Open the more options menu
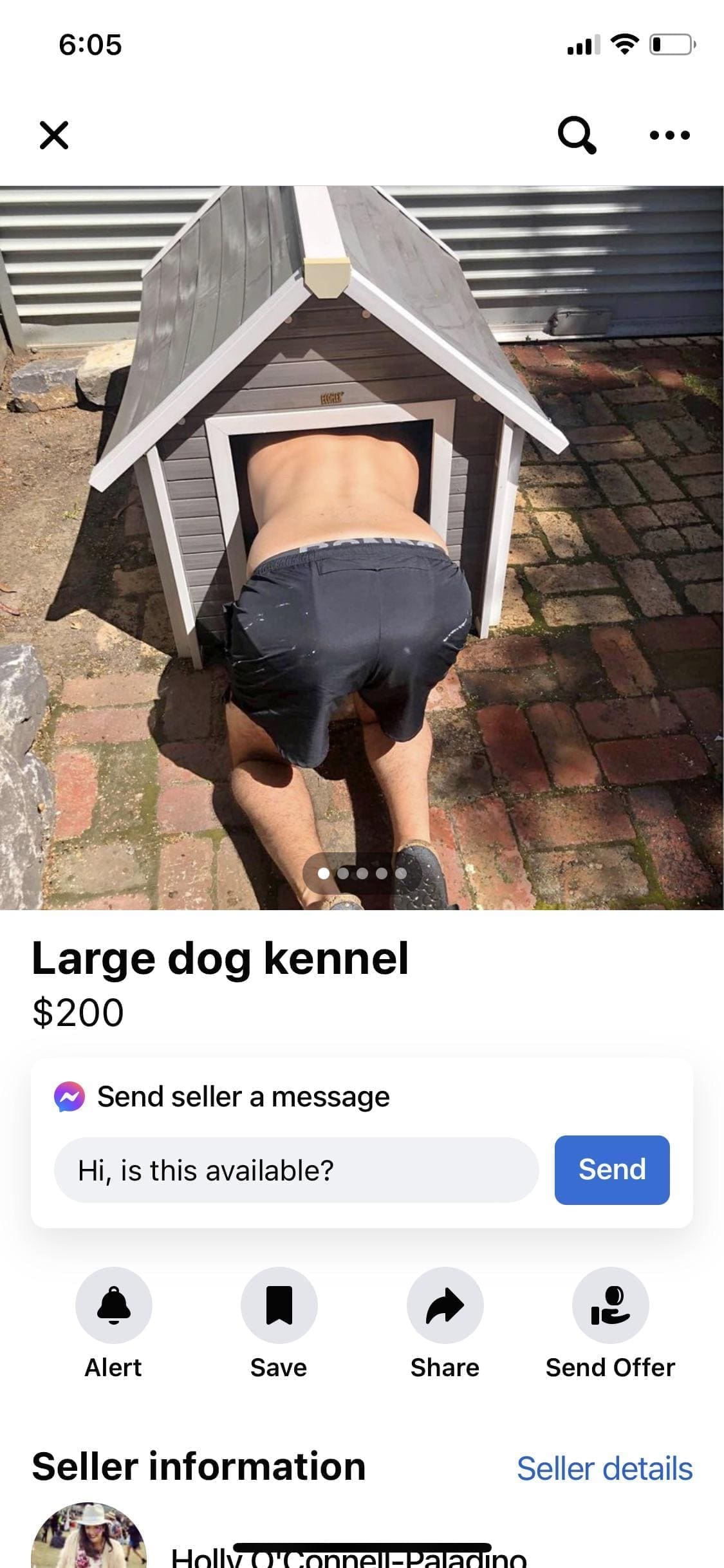The image size is (724, 1568). [x=671, y=135]
